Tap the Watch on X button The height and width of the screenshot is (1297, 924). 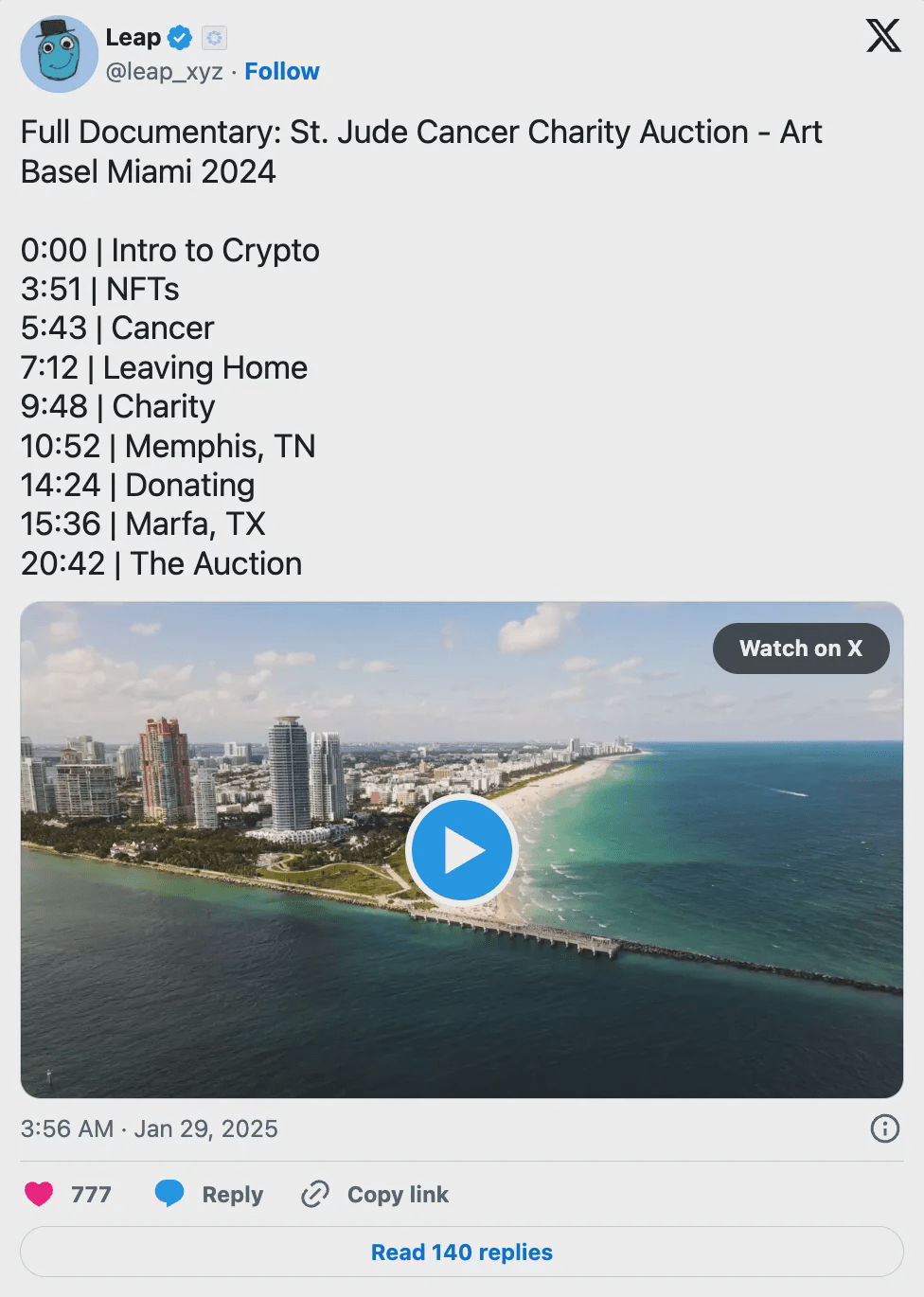click(800, 648)
